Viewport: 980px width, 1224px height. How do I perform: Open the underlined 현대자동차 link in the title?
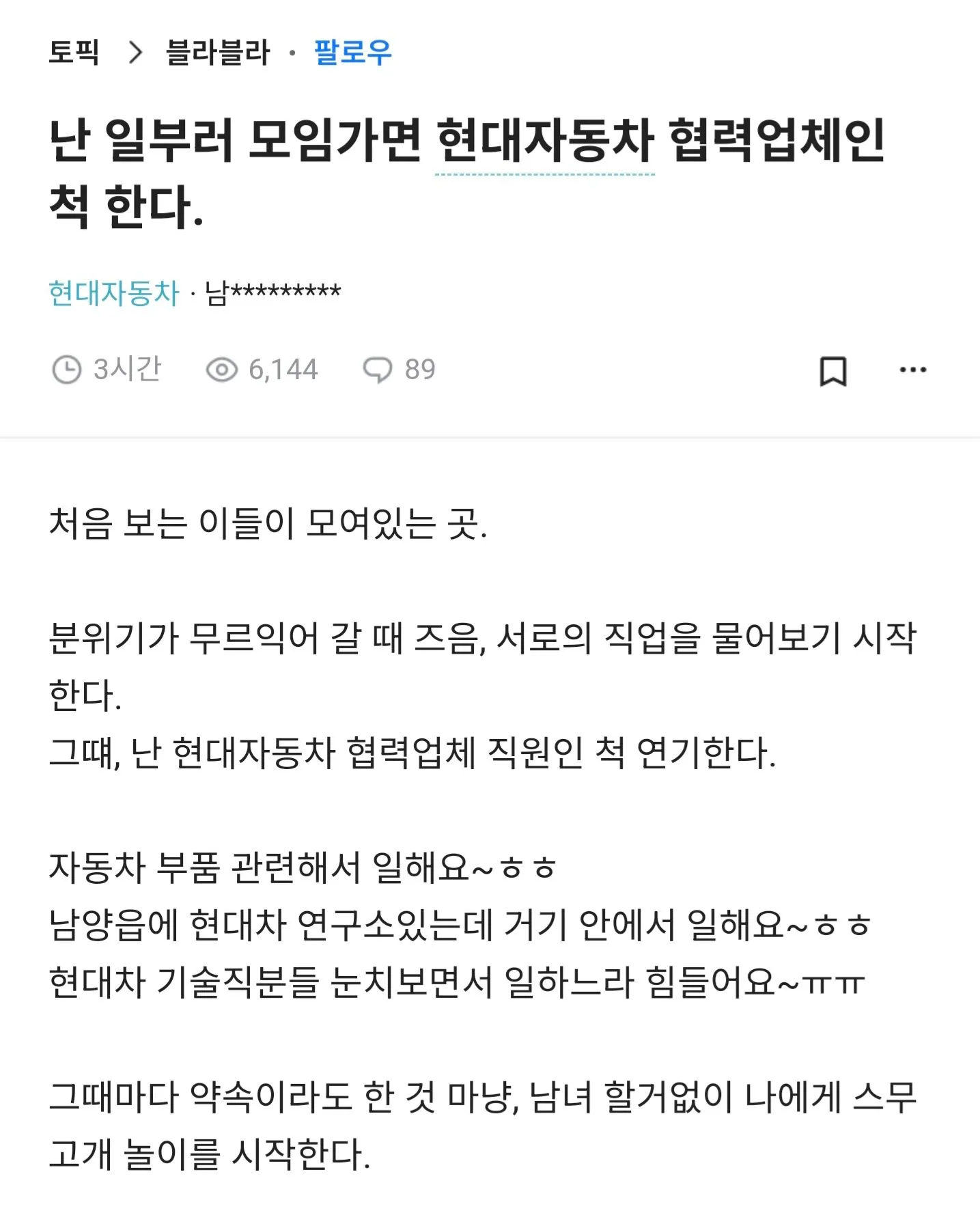click(545, 141)
